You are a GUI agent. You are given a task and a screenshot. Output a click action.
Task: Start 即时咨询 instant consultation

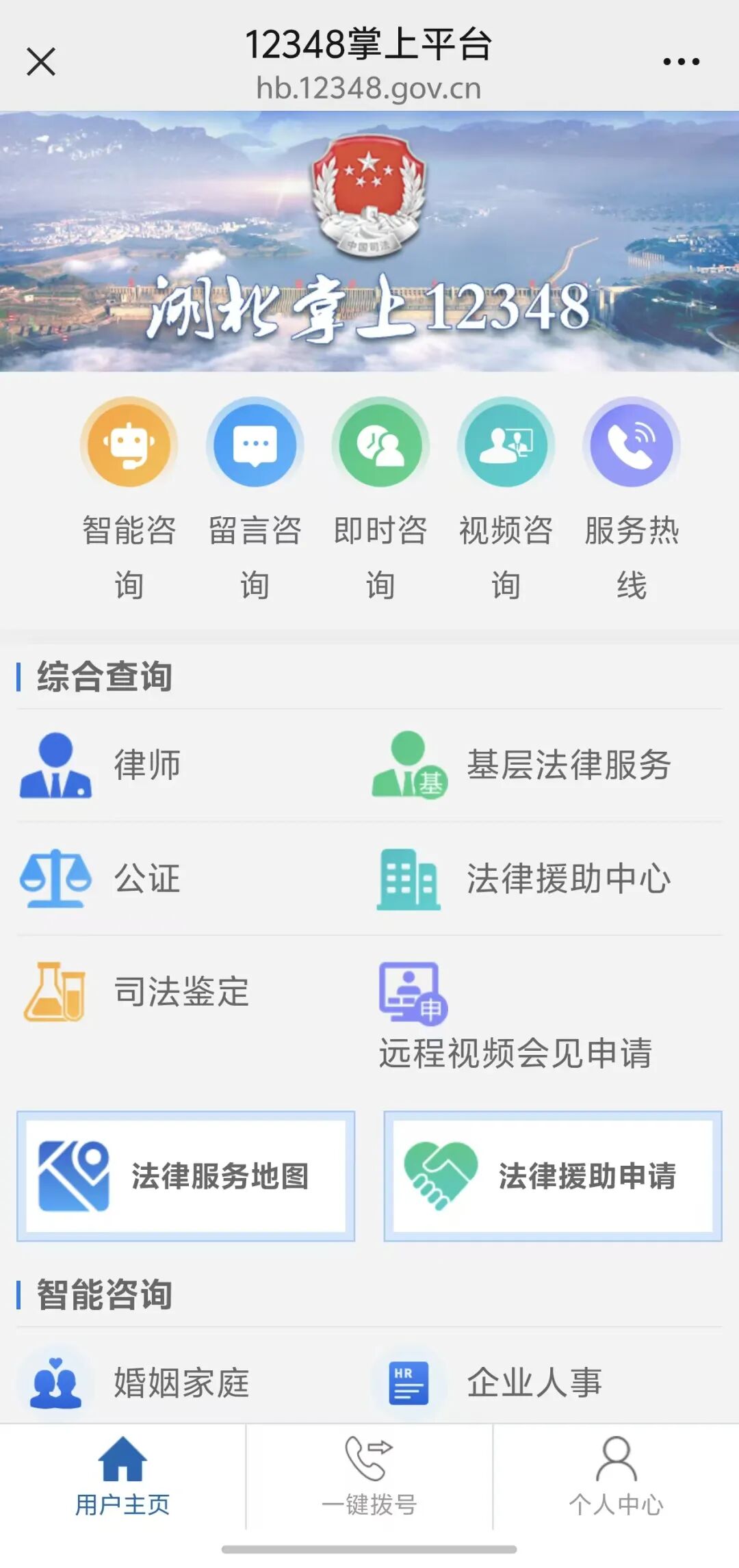coord(380,445)
